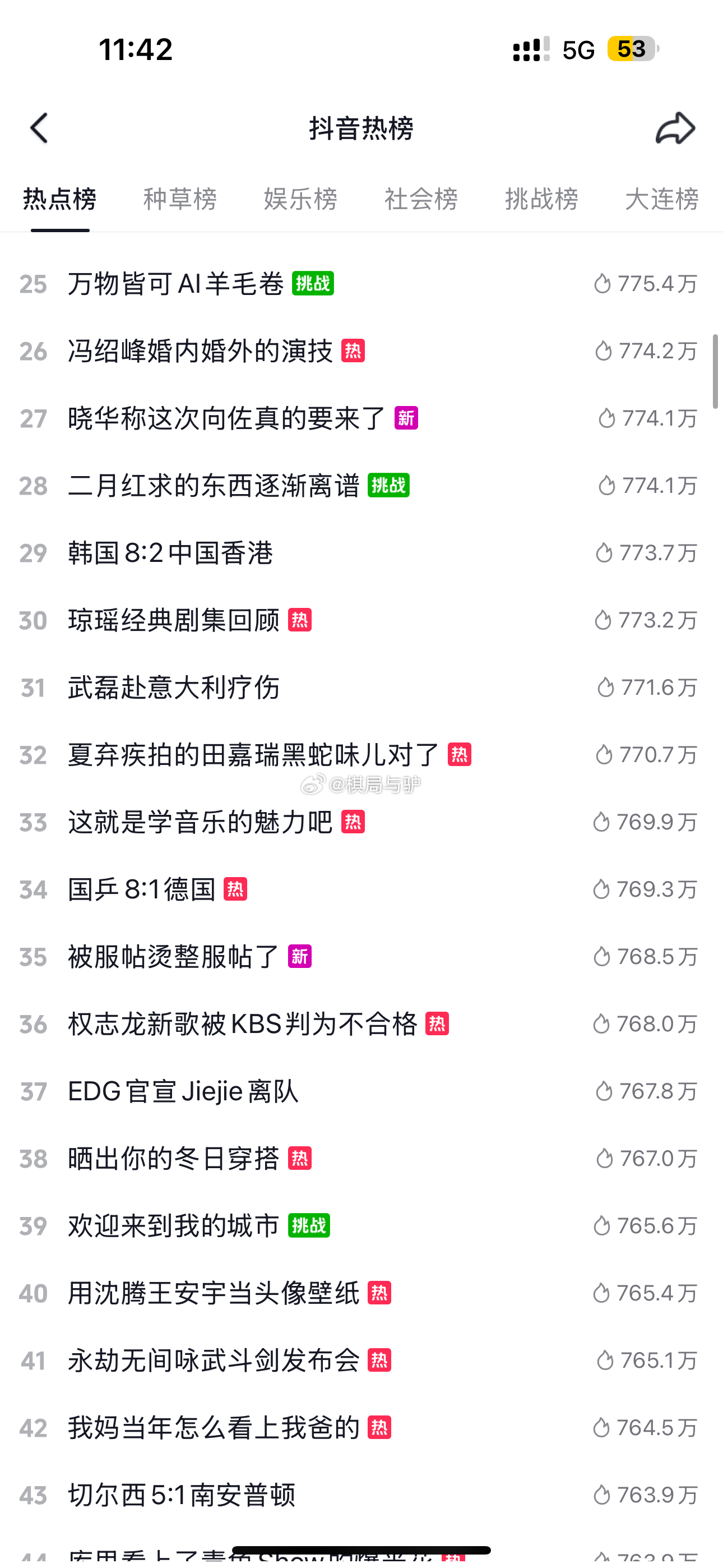Screen dimensions: 723x1568
Task: Switch to the 种草榜 tab
Action: [180, 199]
